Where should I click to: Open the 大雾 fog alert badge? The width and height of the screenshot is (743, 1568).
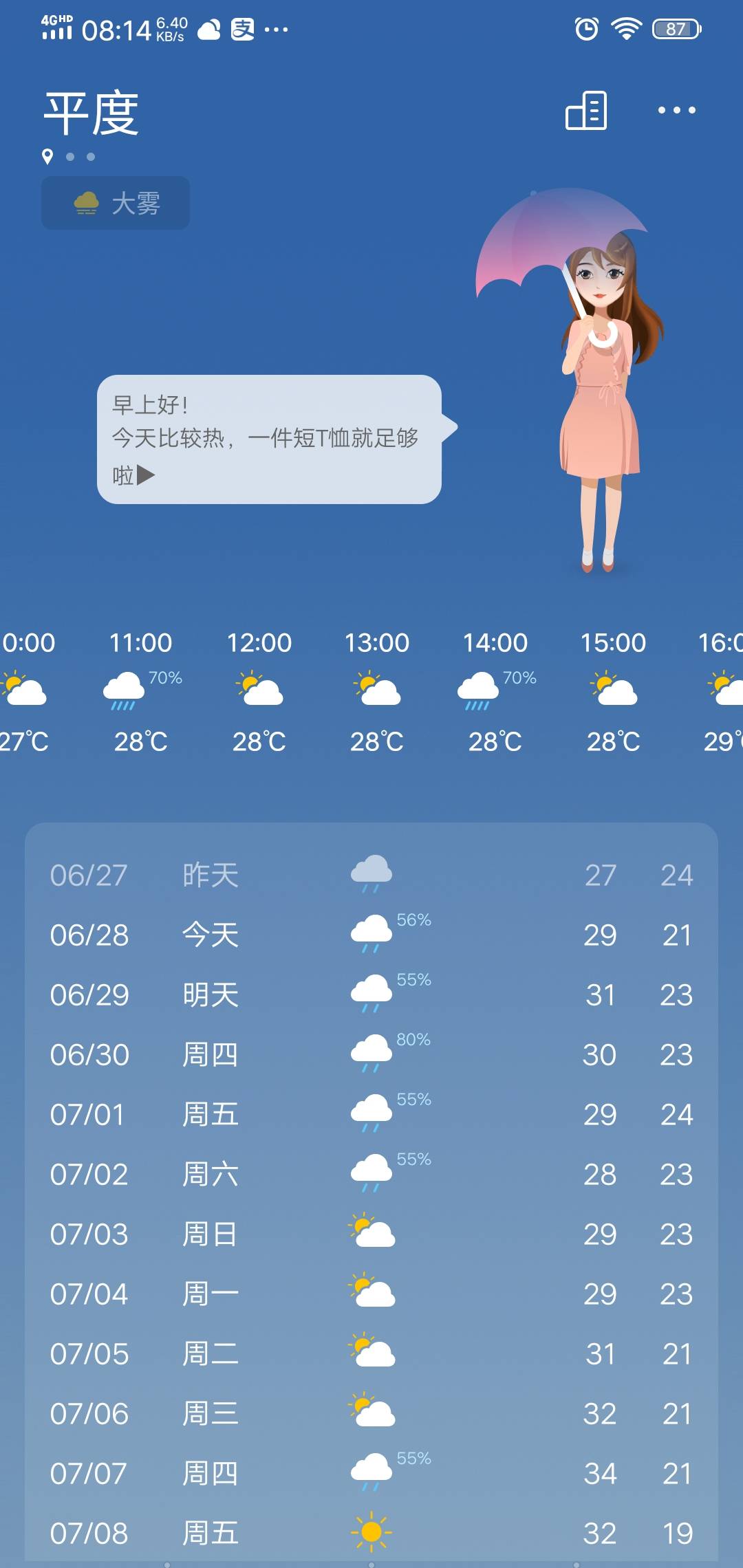(115, 203)
